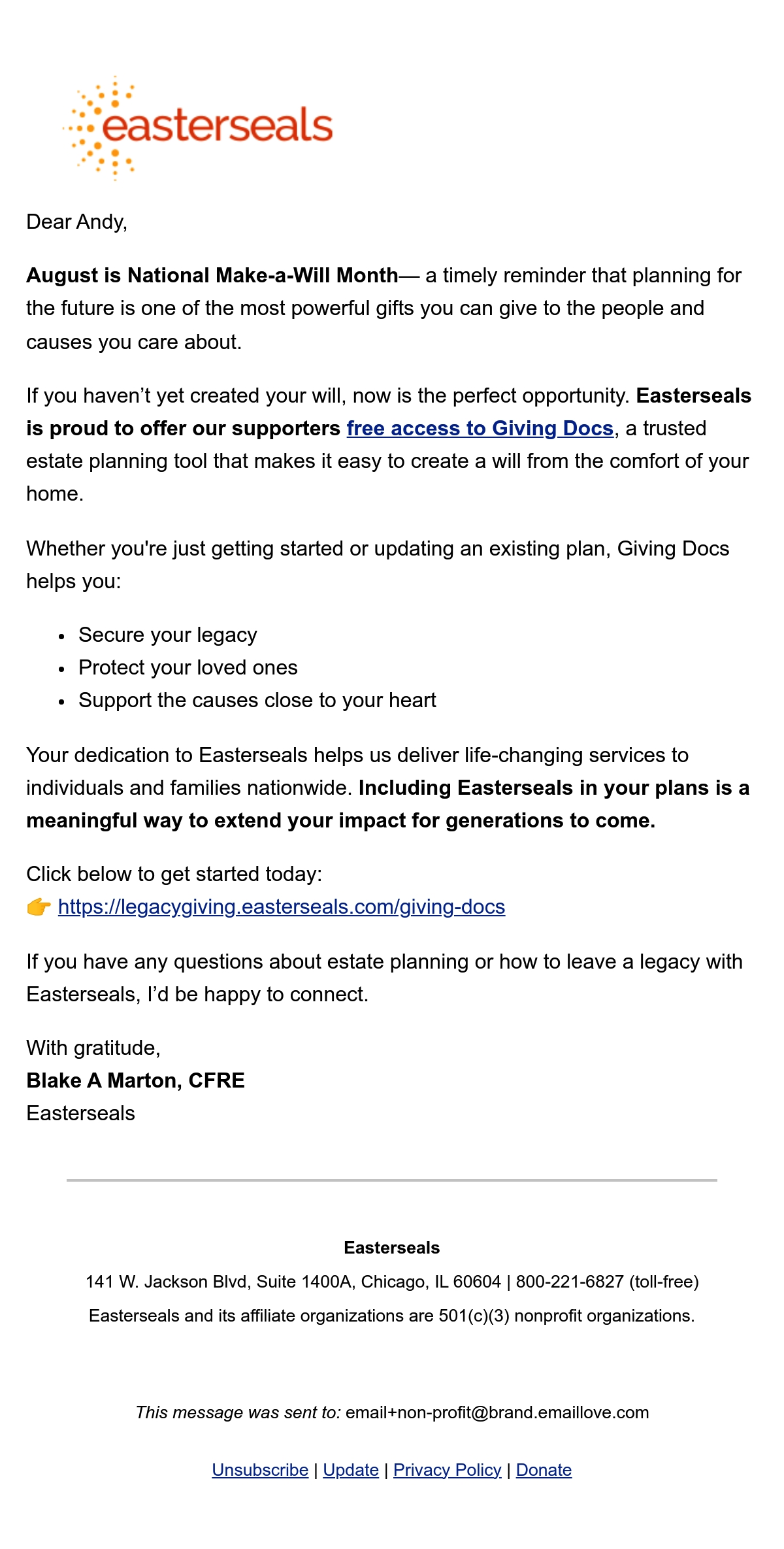Open the legacygiving.easterseals.com/giving-docs URL
784x1549 pixels.
282,907
